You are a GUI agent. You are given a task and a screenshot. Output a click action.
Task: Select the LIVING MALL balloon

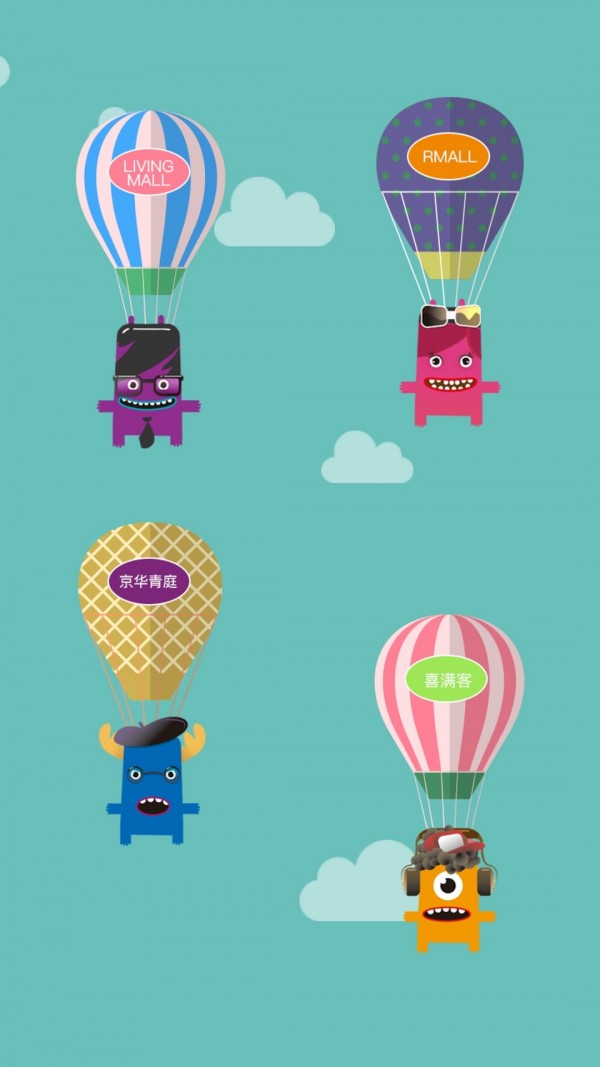(149, 172)
